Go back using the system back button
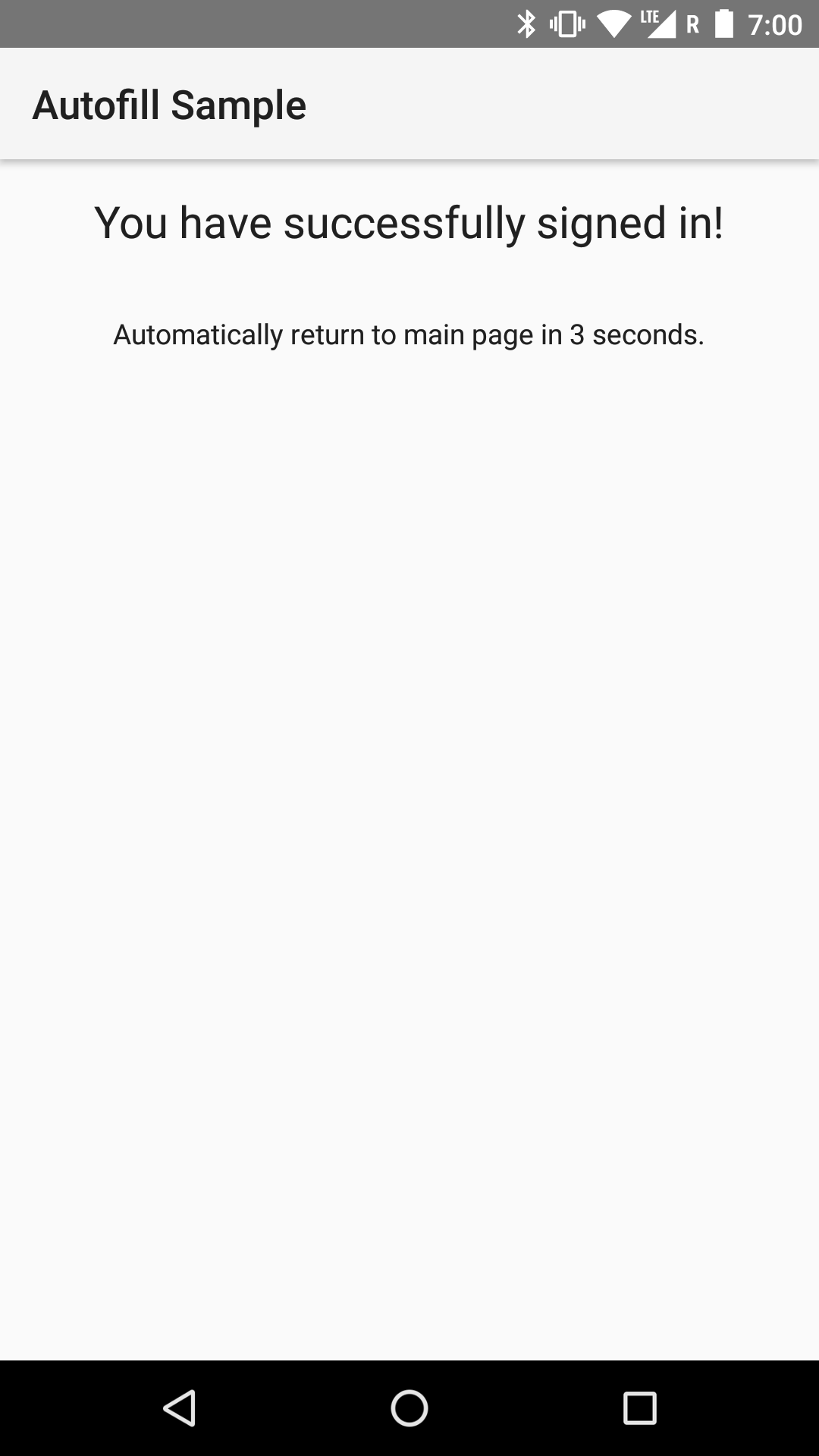819x1456 pixels. pos(180,1408)
